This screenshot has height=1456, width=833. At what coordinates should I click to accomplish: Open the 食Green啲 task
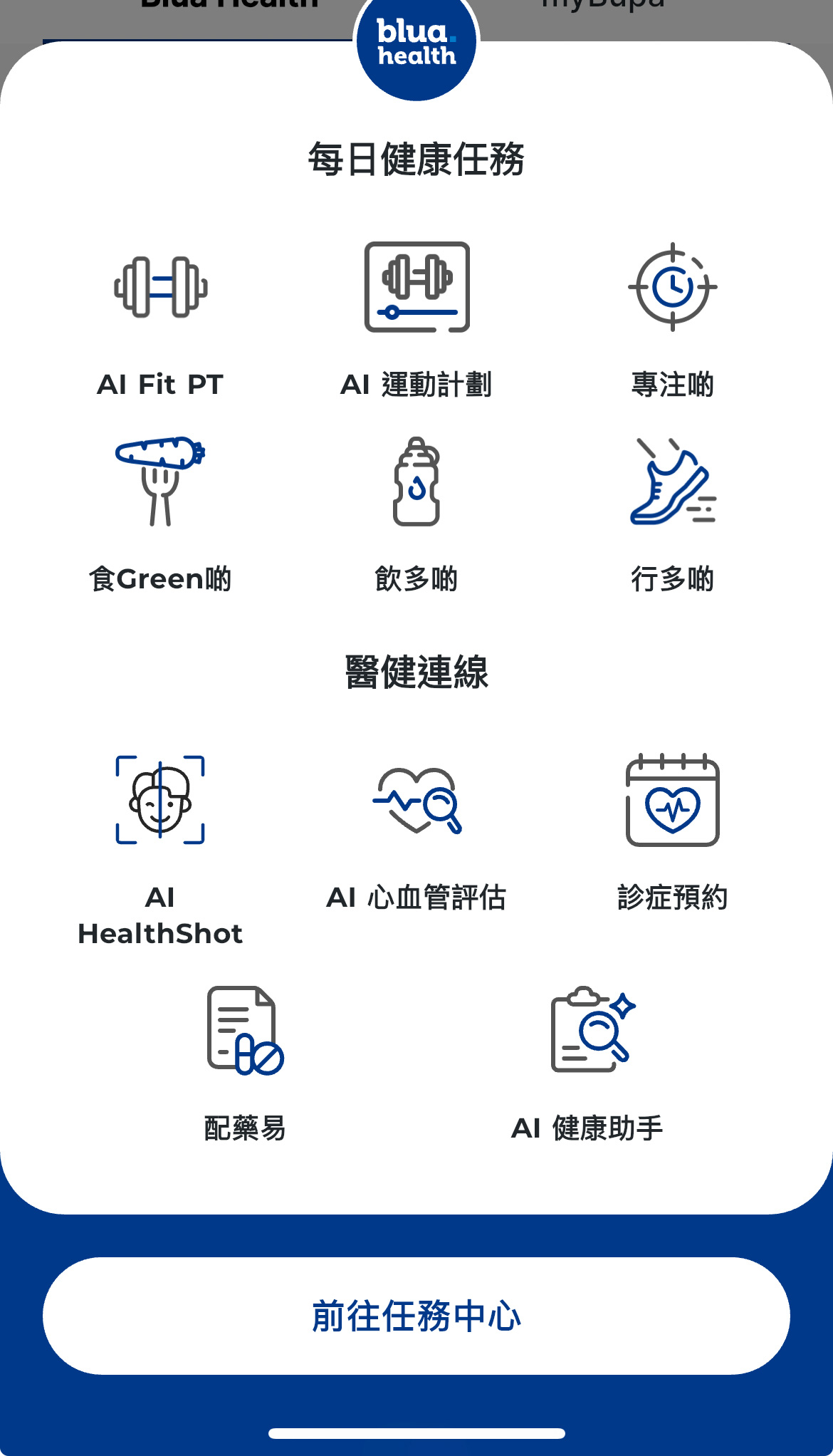coord(160,513)
